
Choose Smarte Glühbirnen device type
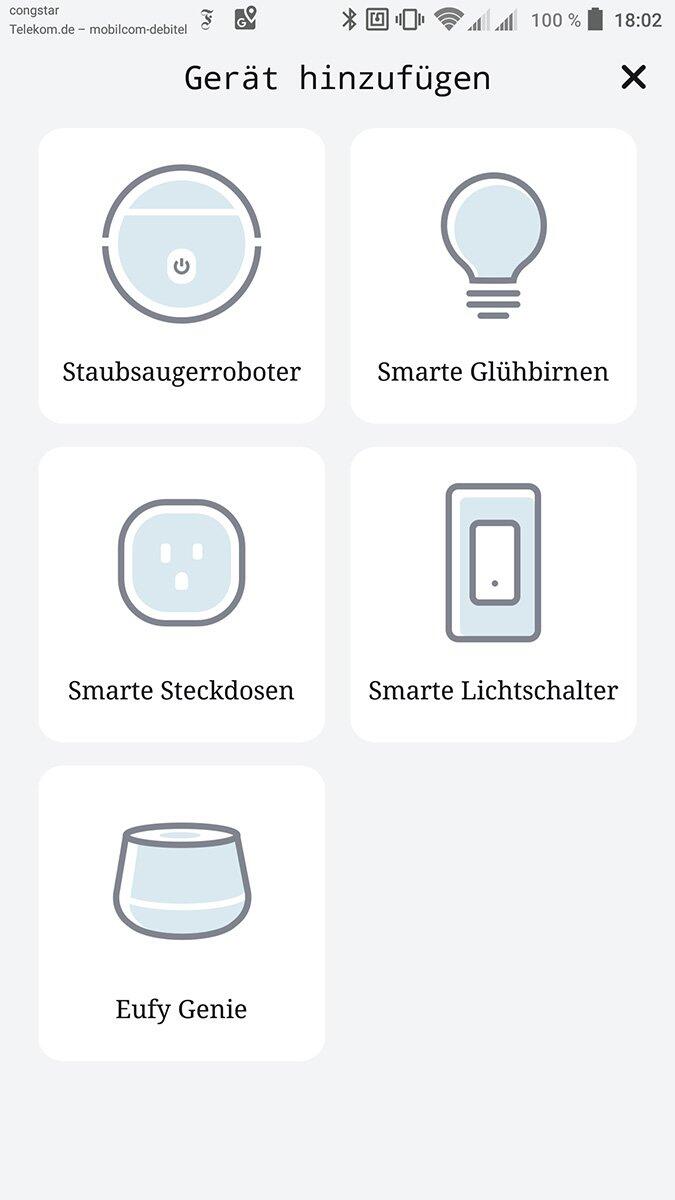click(x=493, y=275)
